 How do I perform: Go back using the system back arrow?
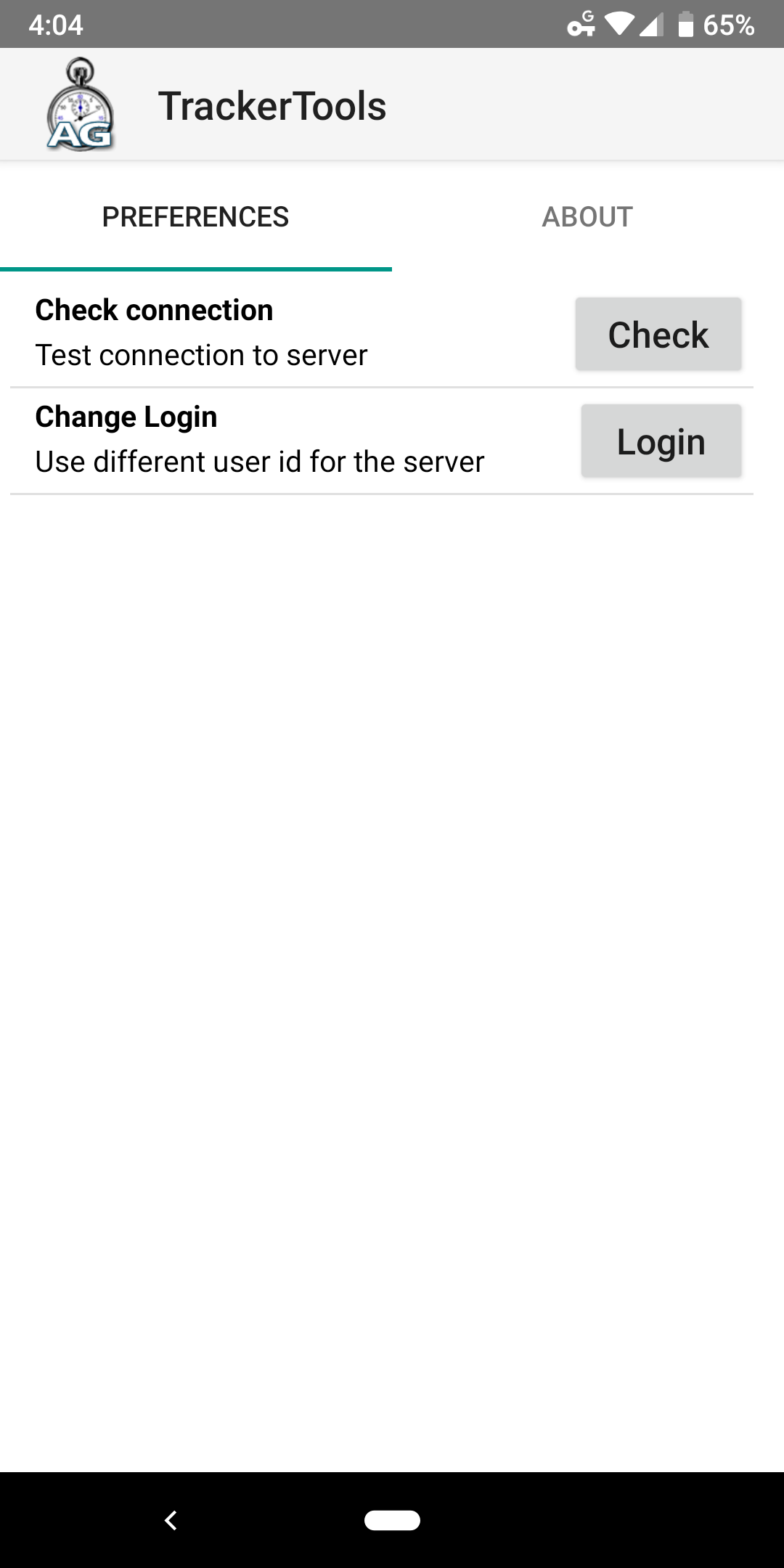[171, 1520]
